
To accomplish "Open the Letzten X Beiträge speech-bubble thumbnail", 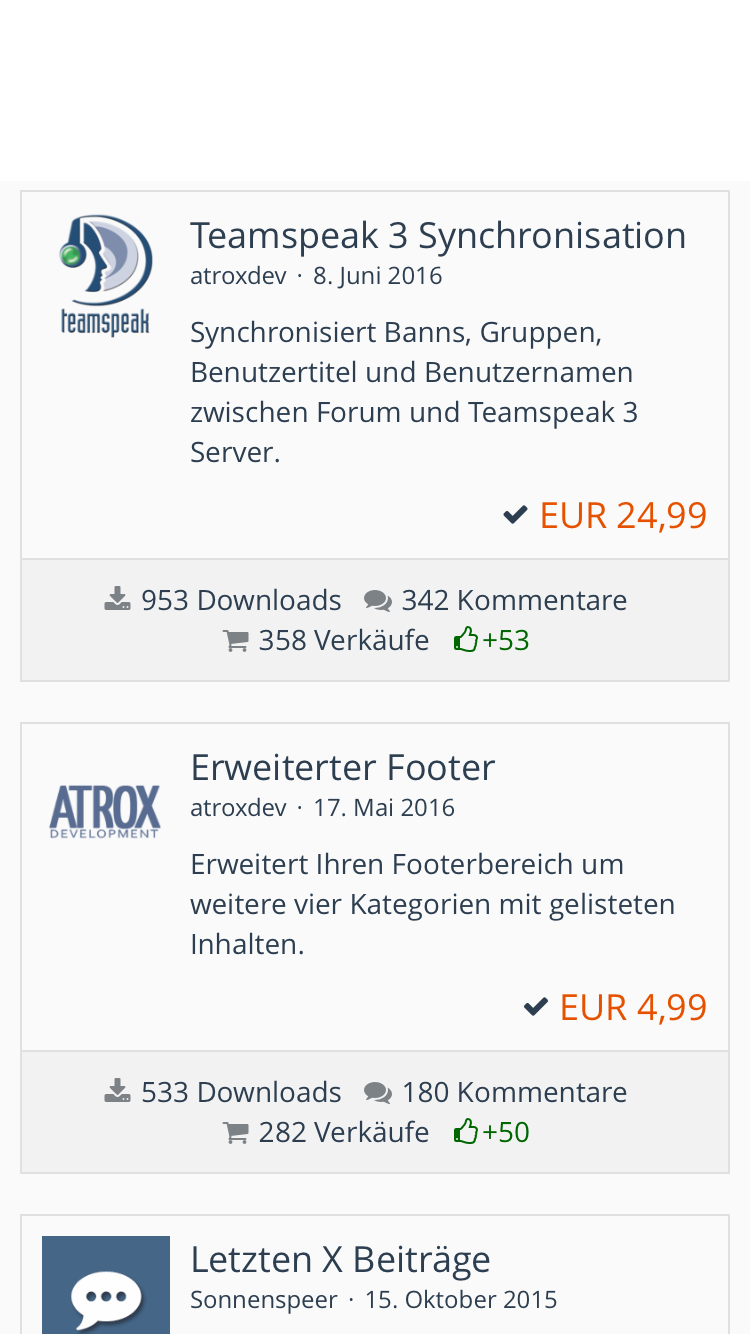I will (x=106, y=1290).
